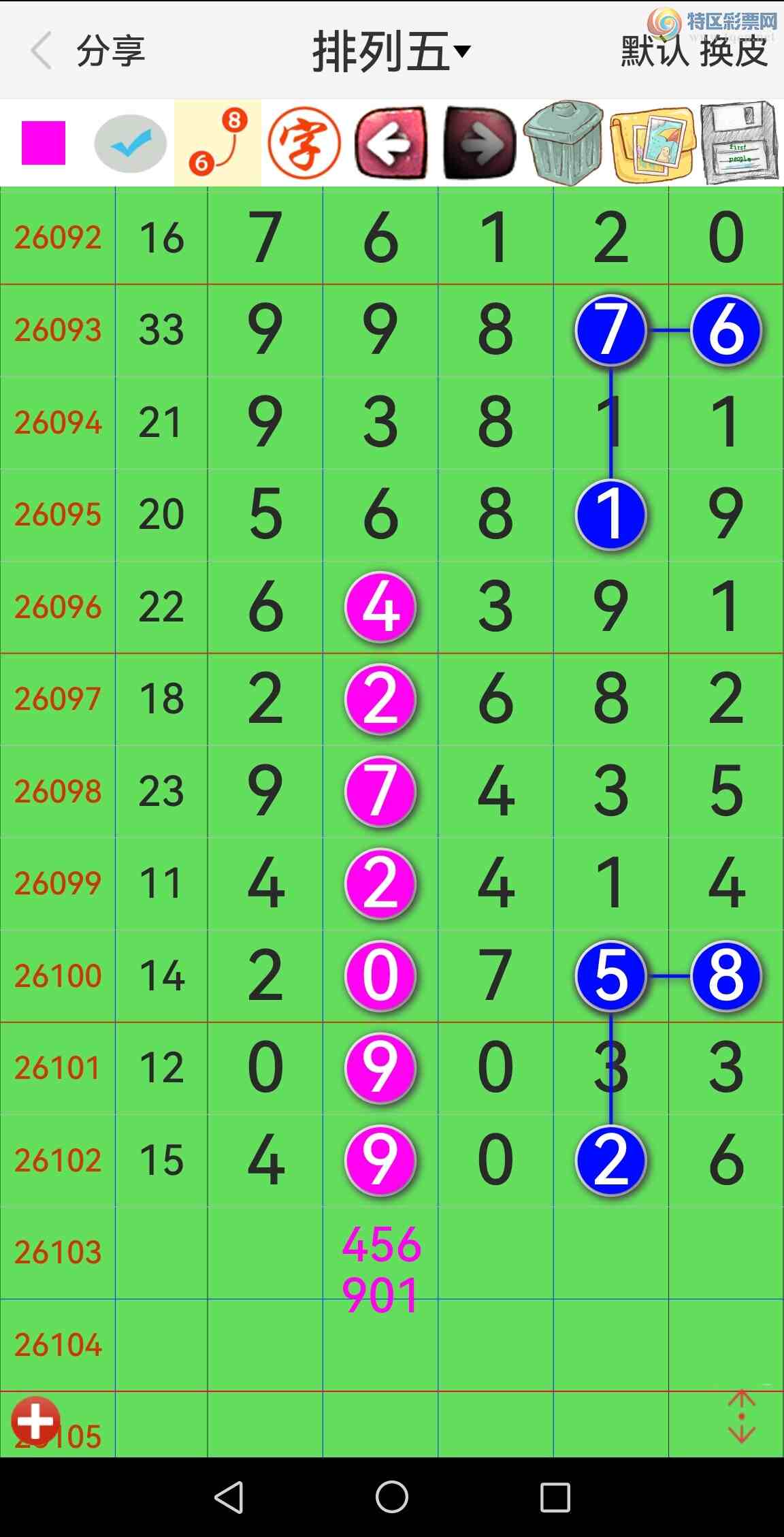This screenshot has width=784, height=1537.
Task: Tap the red plus add button
Action: 35,1421
